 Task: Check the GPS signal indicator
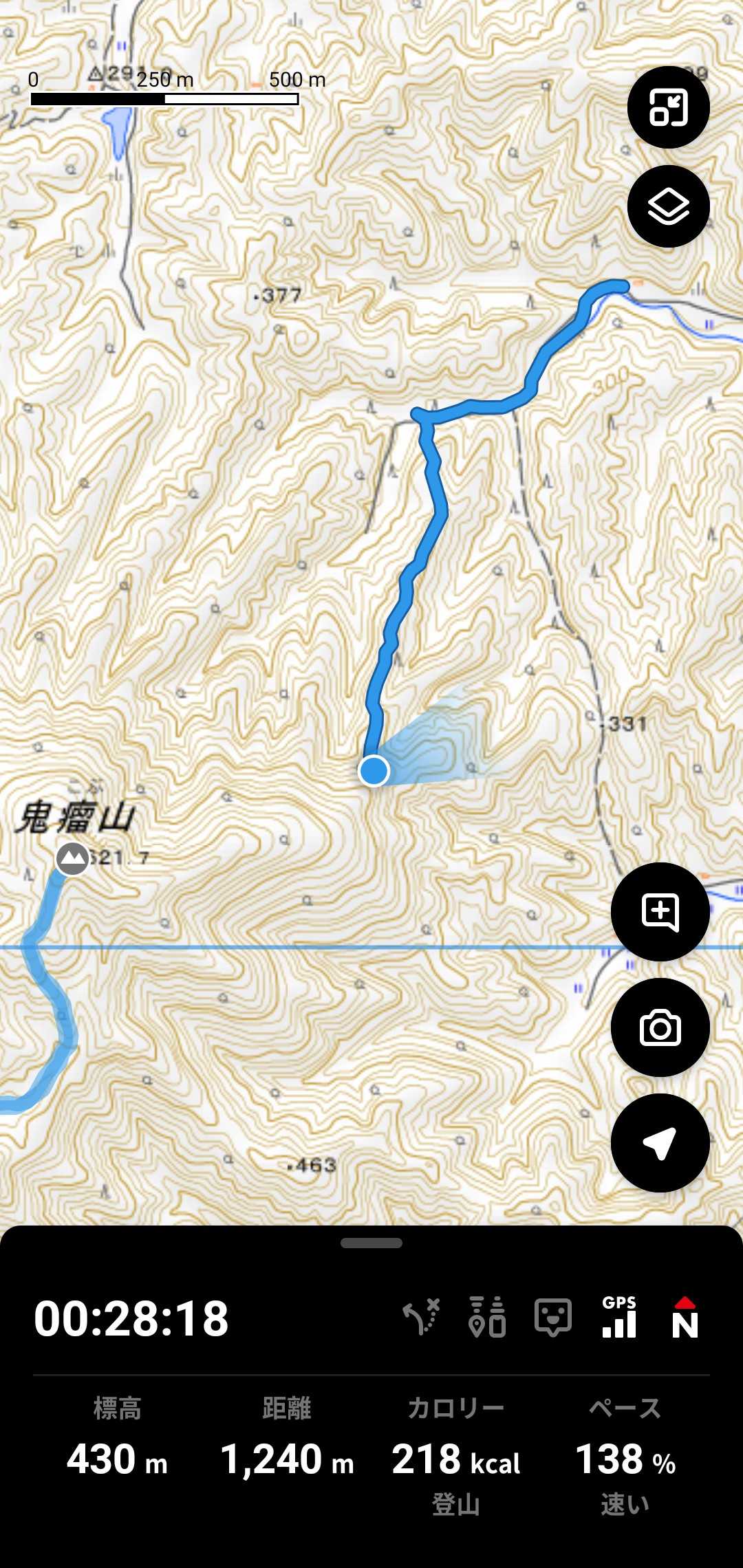click(x=619, y=1318)
